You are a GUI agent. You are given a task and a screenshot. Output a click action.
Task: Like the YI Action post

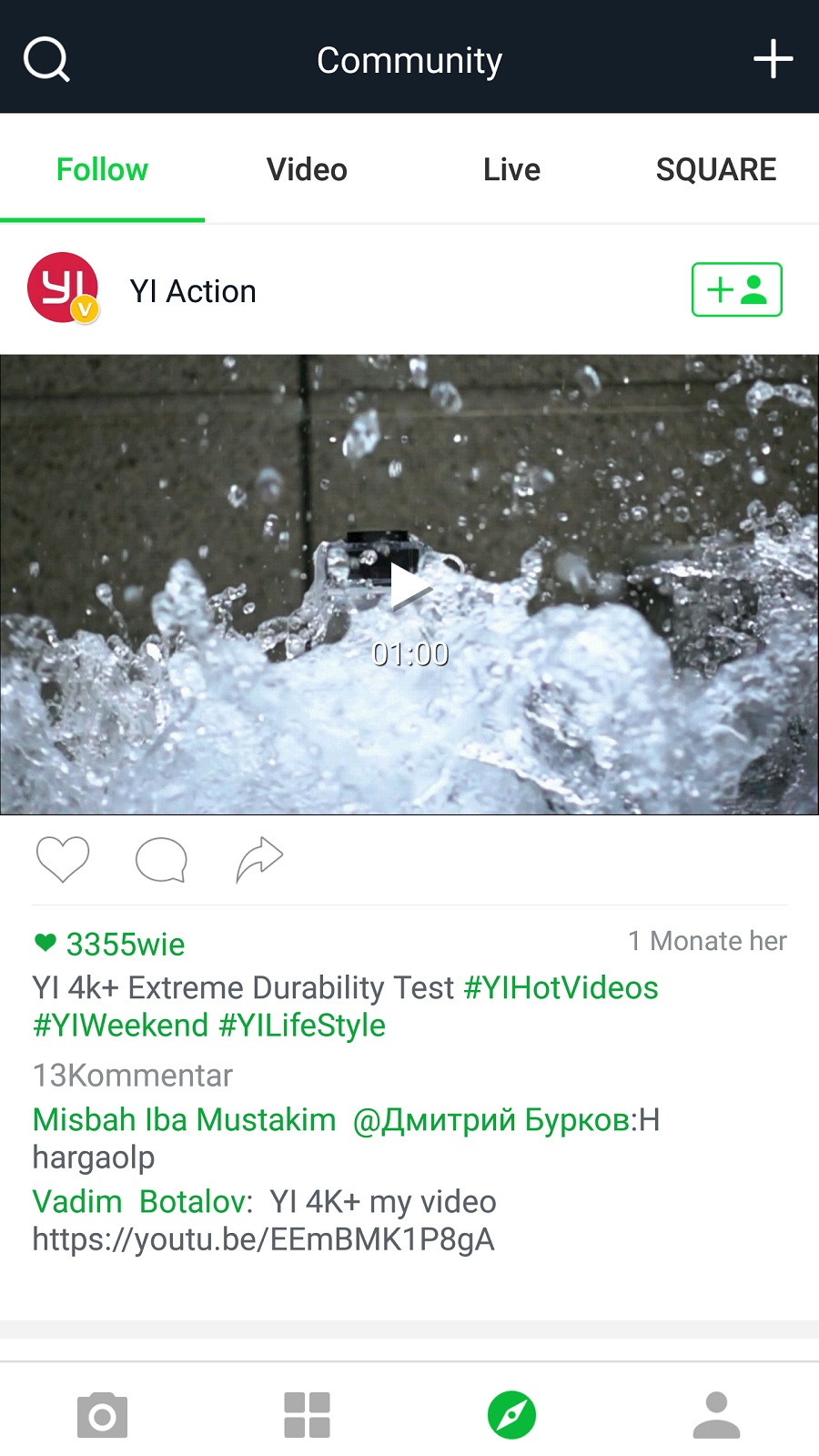point(63,859)
